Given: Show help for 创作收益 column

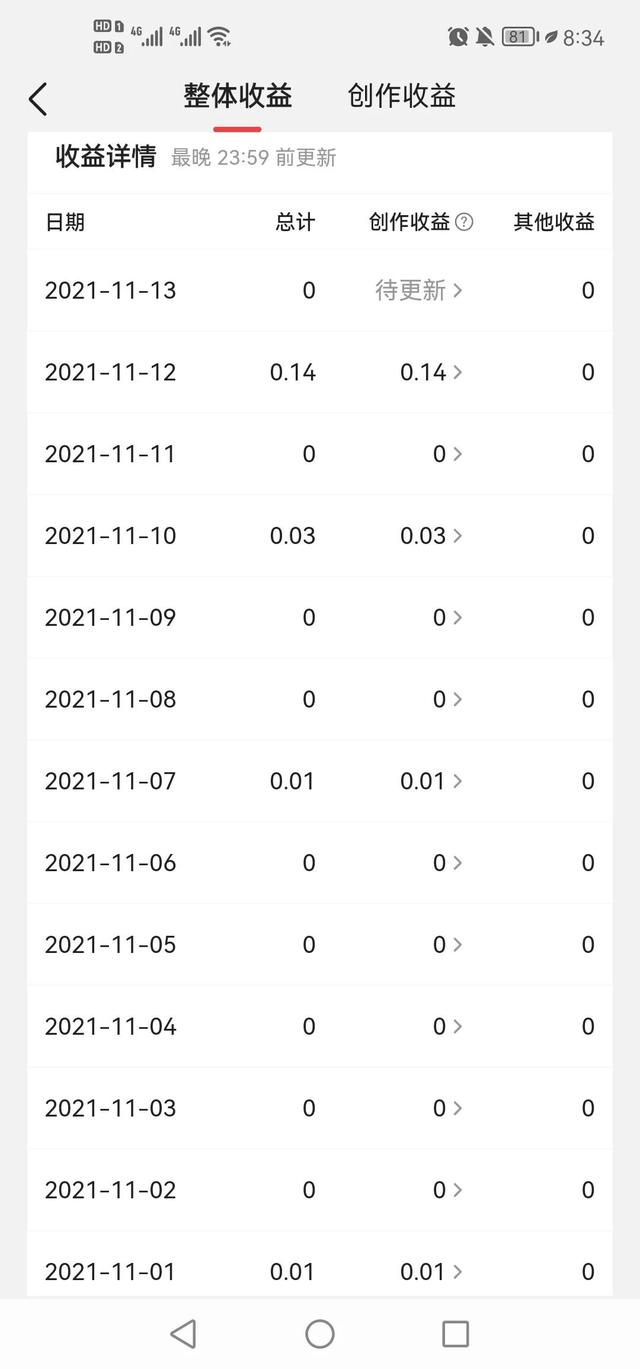Looking at the screenshot, I should [x=464, y=222].
